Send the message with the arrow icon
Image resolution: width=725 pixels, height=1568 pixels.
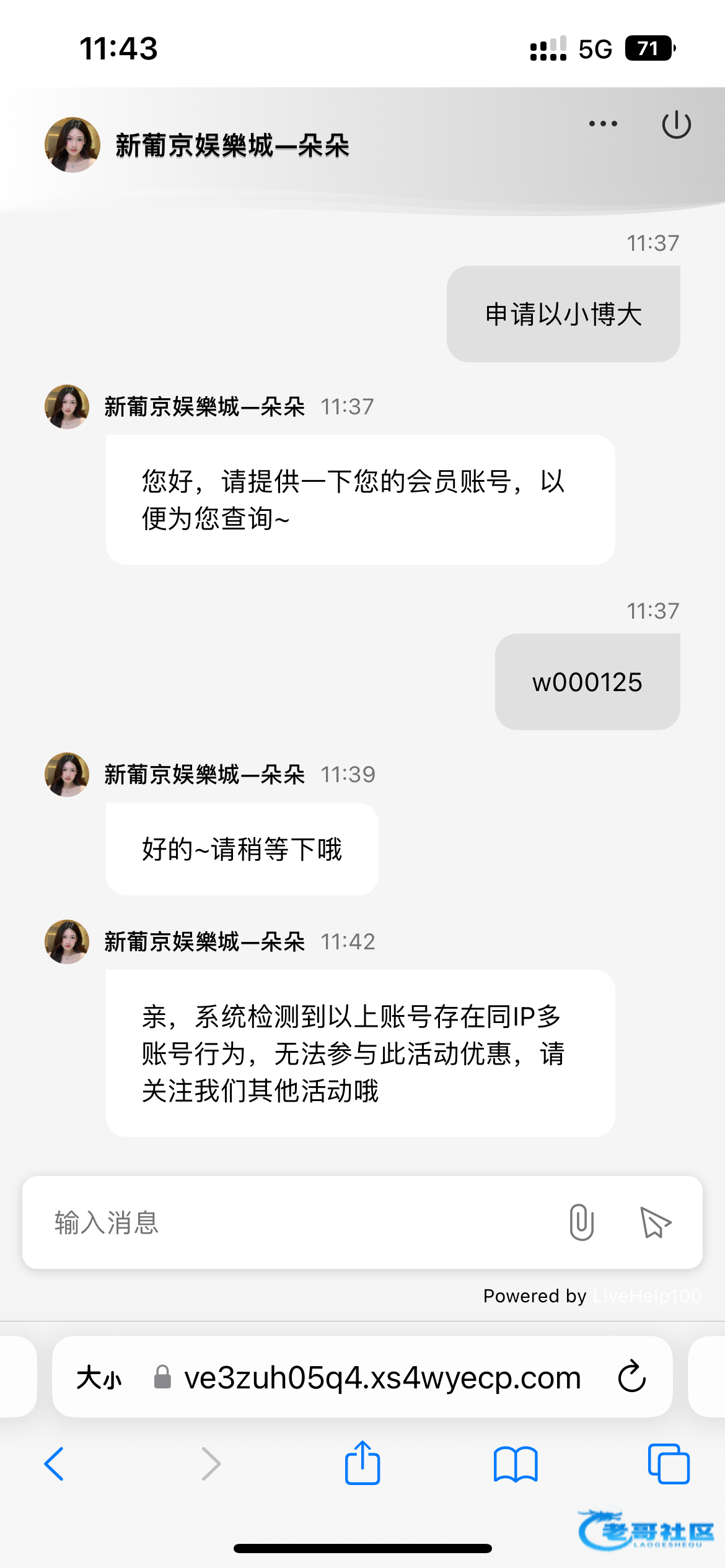point(655,1223)
